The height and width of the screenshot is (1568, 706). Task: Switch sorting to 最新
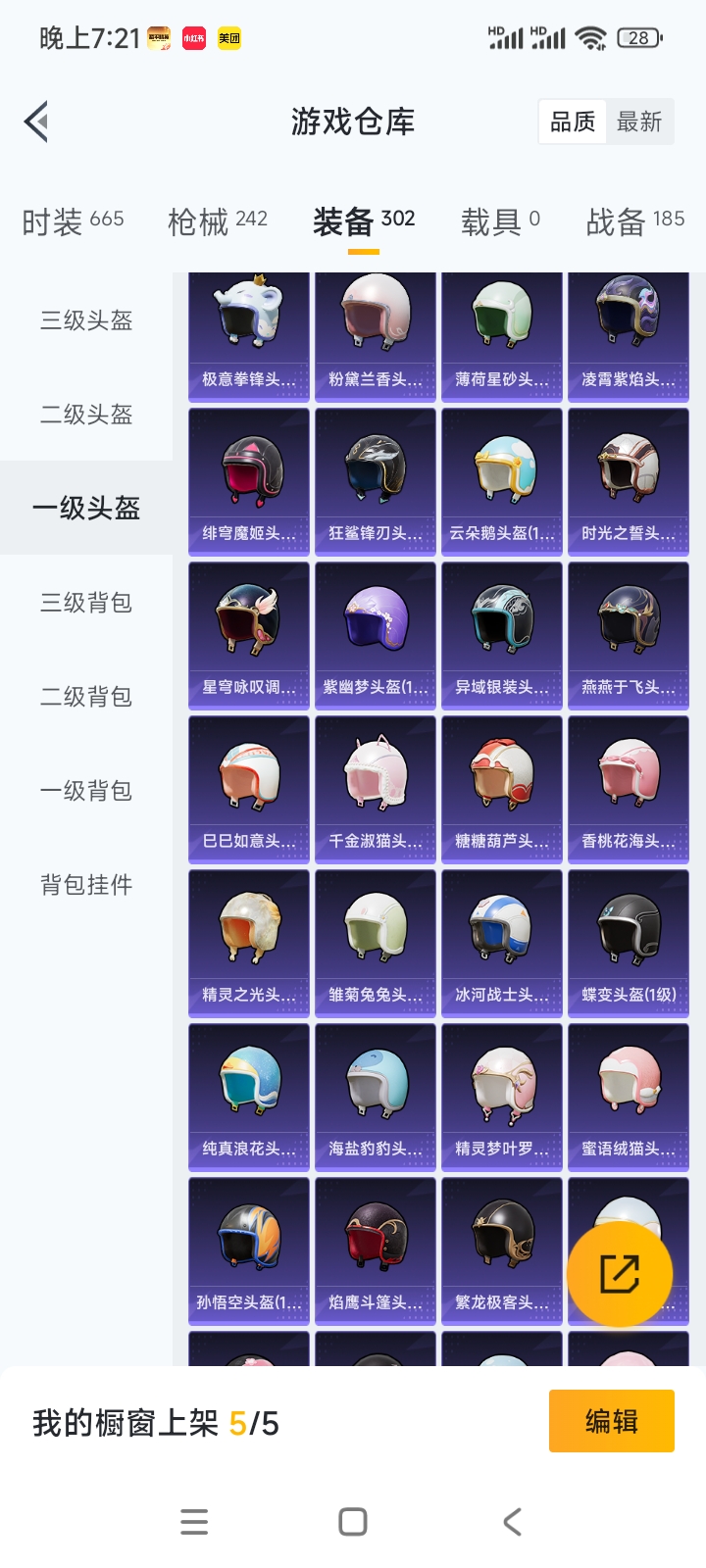pos(640,121)
